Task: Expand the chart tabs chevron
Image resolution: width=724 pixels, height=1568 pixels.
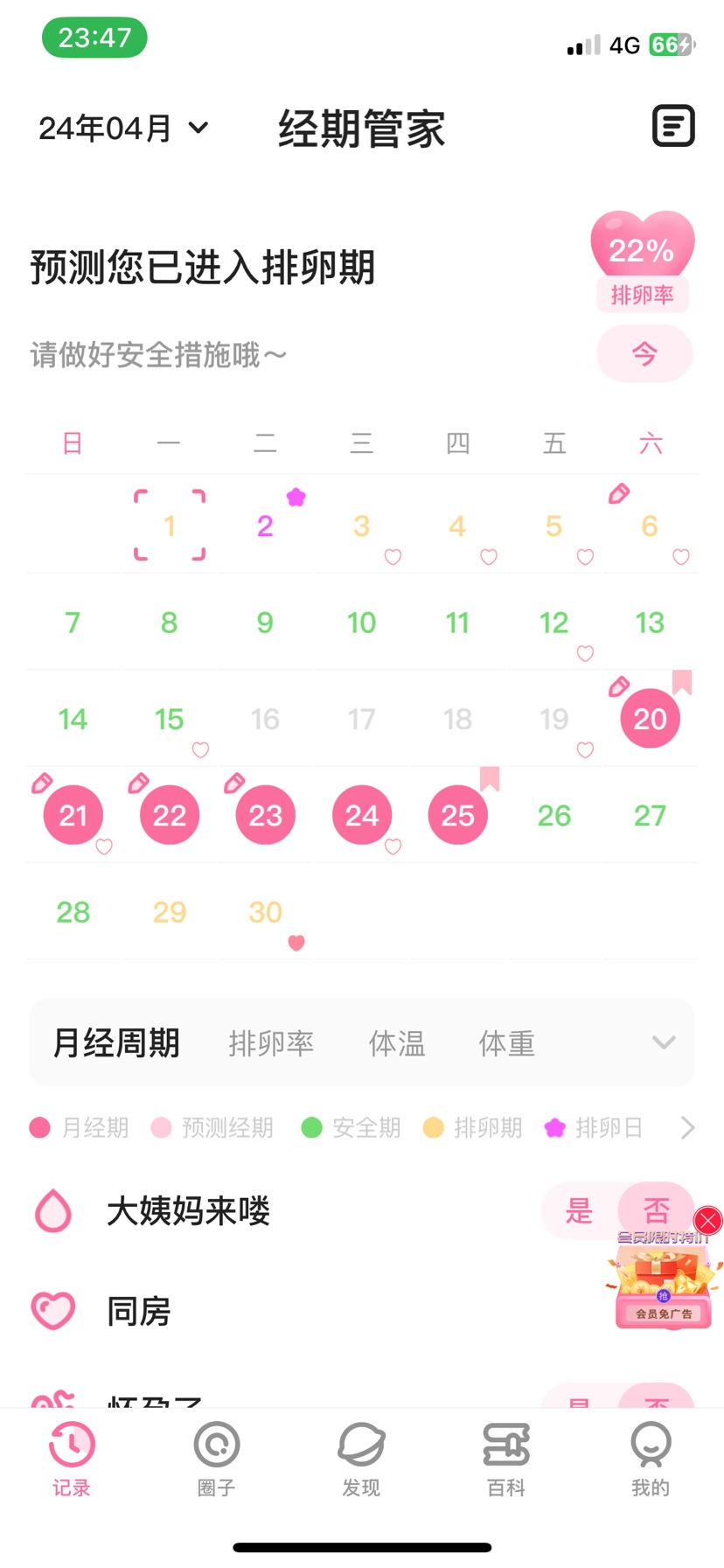Action: click(664, 1042)
